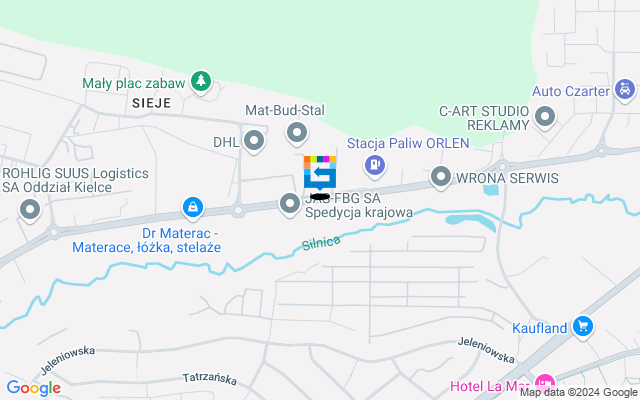
Task: Tap the Auto Czarter car marker
Action: (625, 91)
